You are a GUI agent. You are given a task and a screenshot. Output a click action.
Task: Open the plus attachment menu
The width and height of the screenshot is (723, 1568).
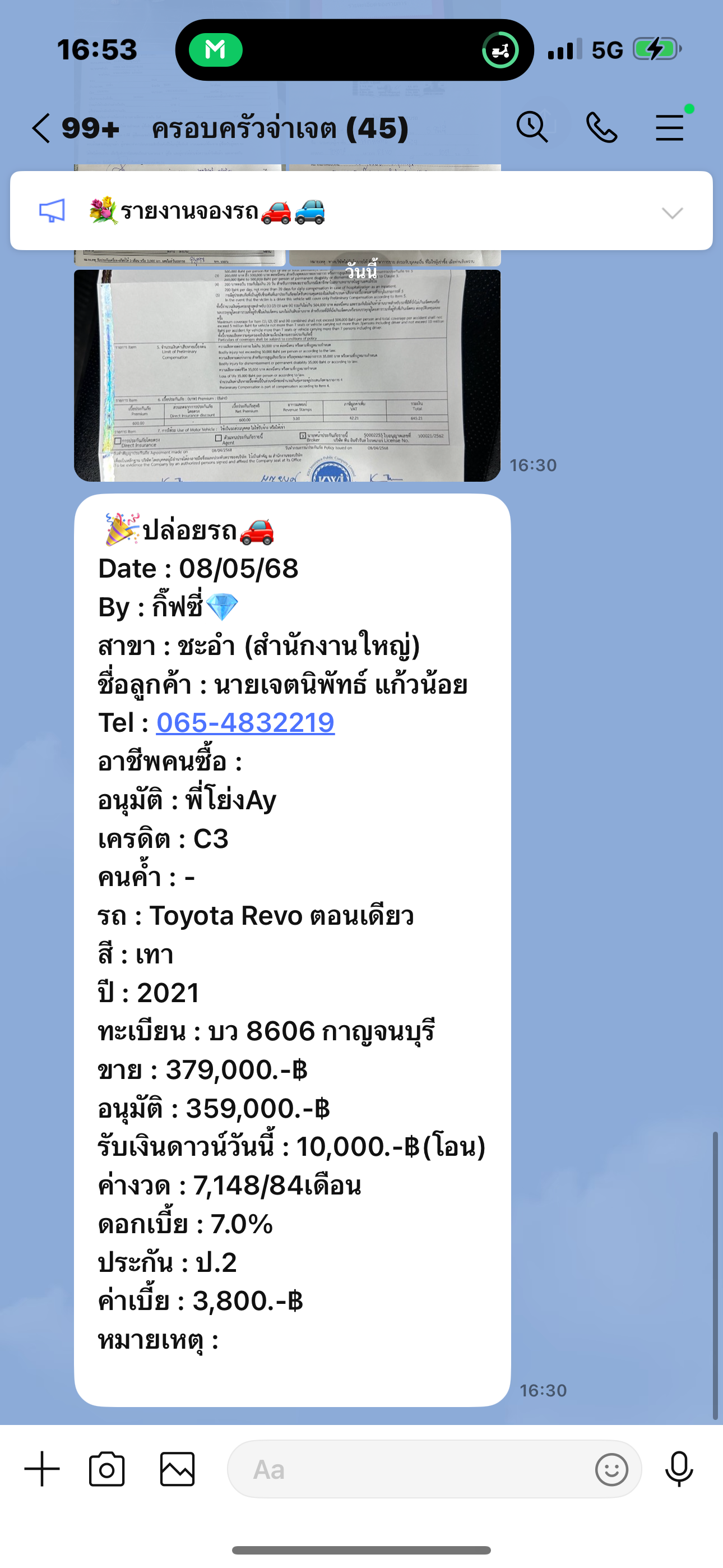(x=42, y=1469)
